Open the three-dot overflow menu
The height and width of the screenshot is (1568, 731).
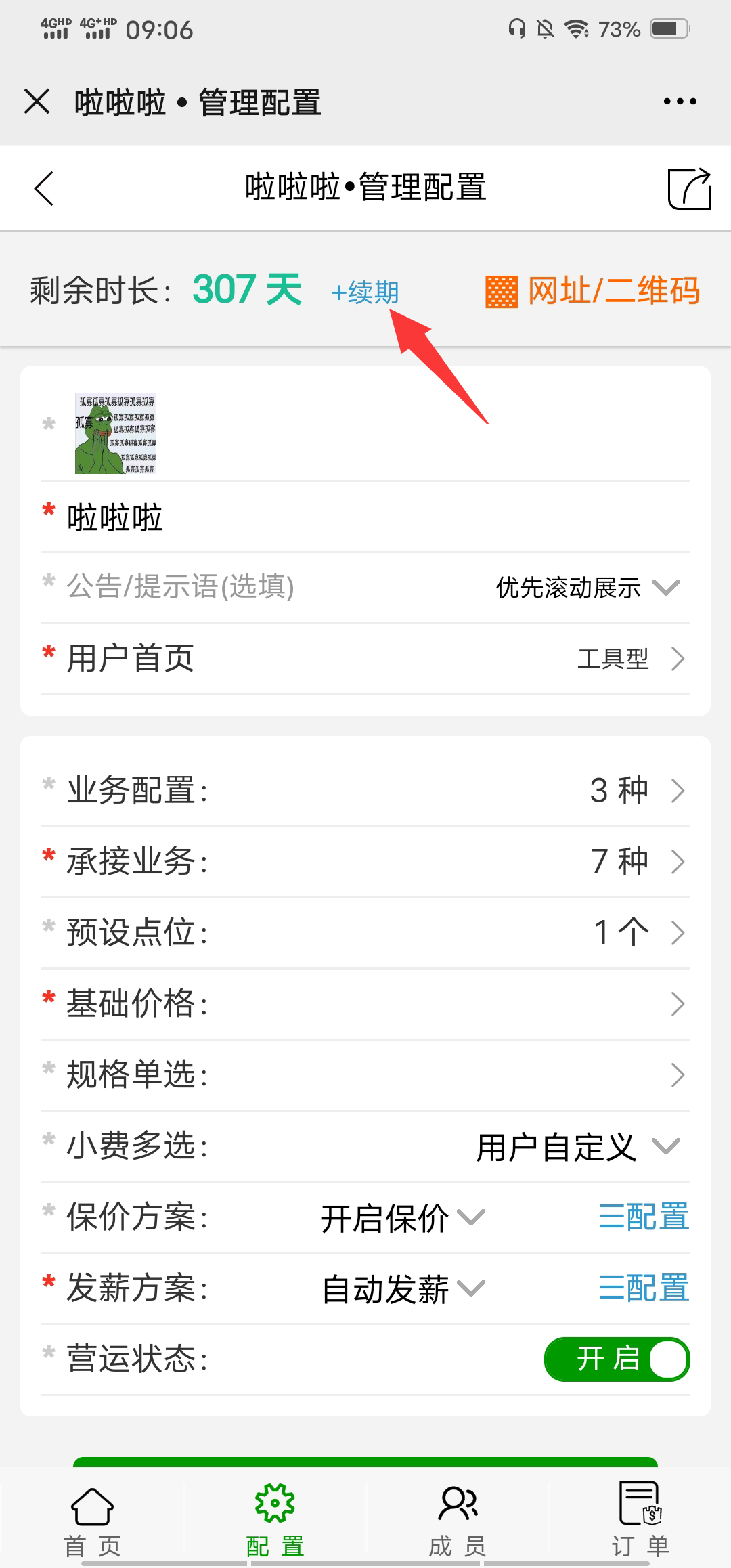[x=680, y=102]
